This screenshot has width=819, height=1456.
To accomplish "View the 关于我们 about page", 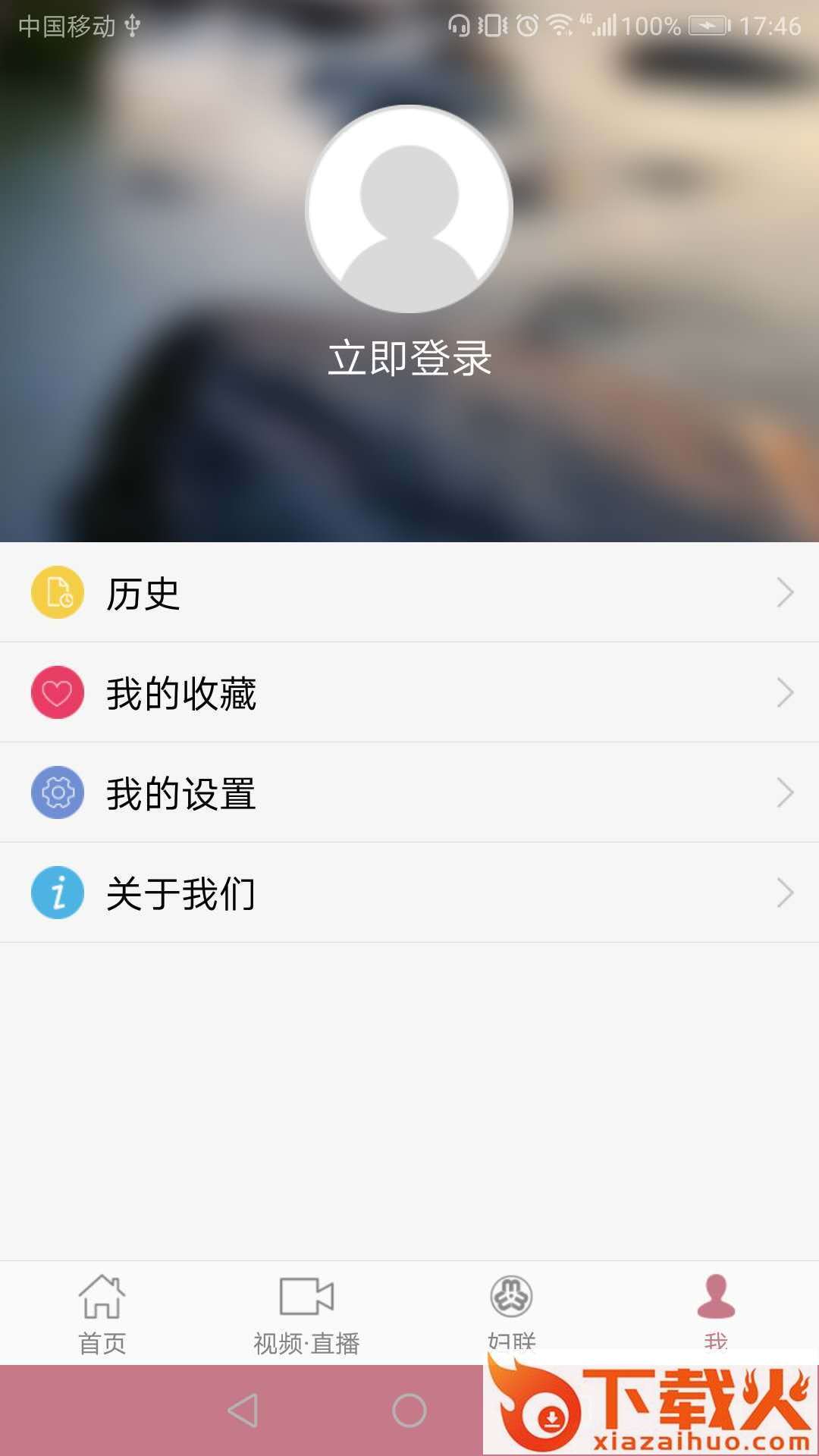I will [x=409, y=893].
